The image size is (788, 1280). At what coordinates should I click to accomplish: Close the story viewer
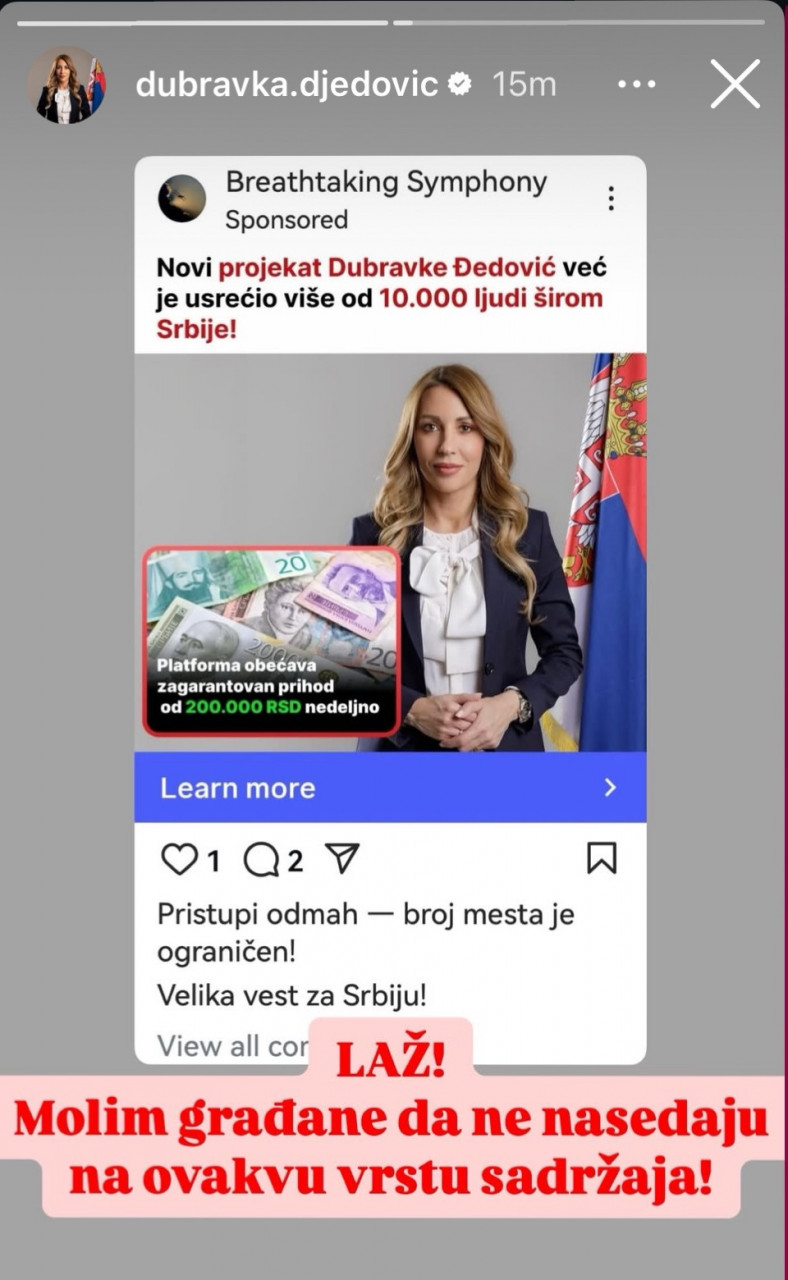735,85
